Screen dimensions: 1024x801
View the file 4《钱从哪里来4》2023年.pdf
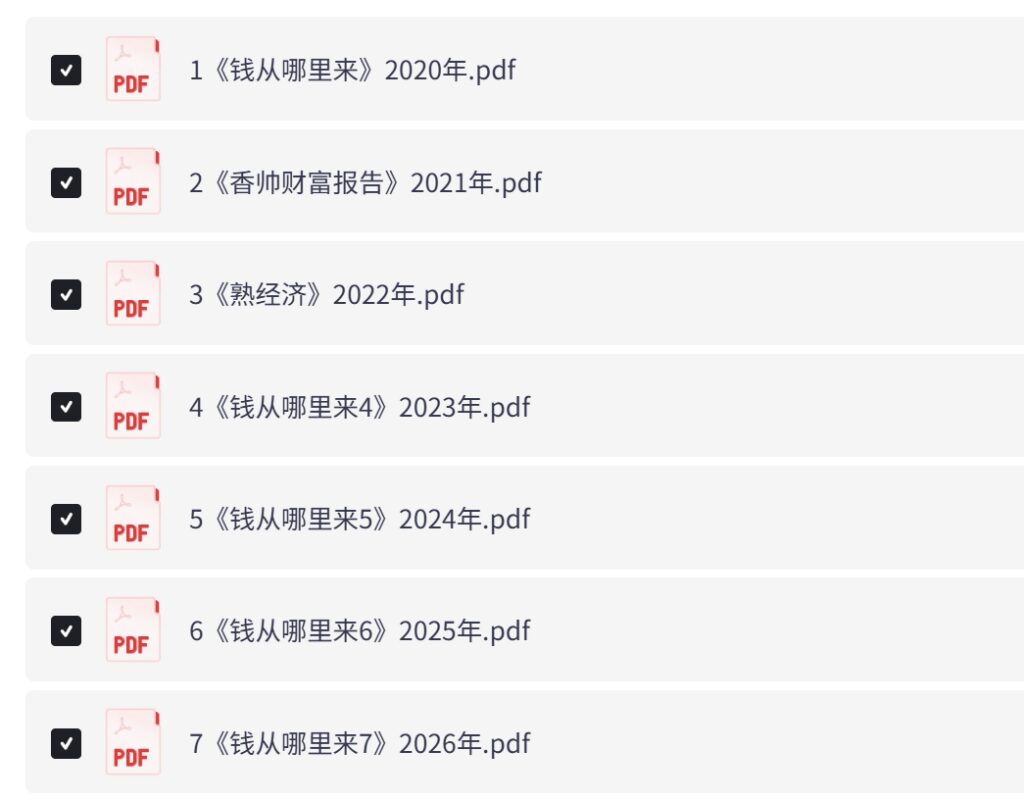[x=359, y=407]
